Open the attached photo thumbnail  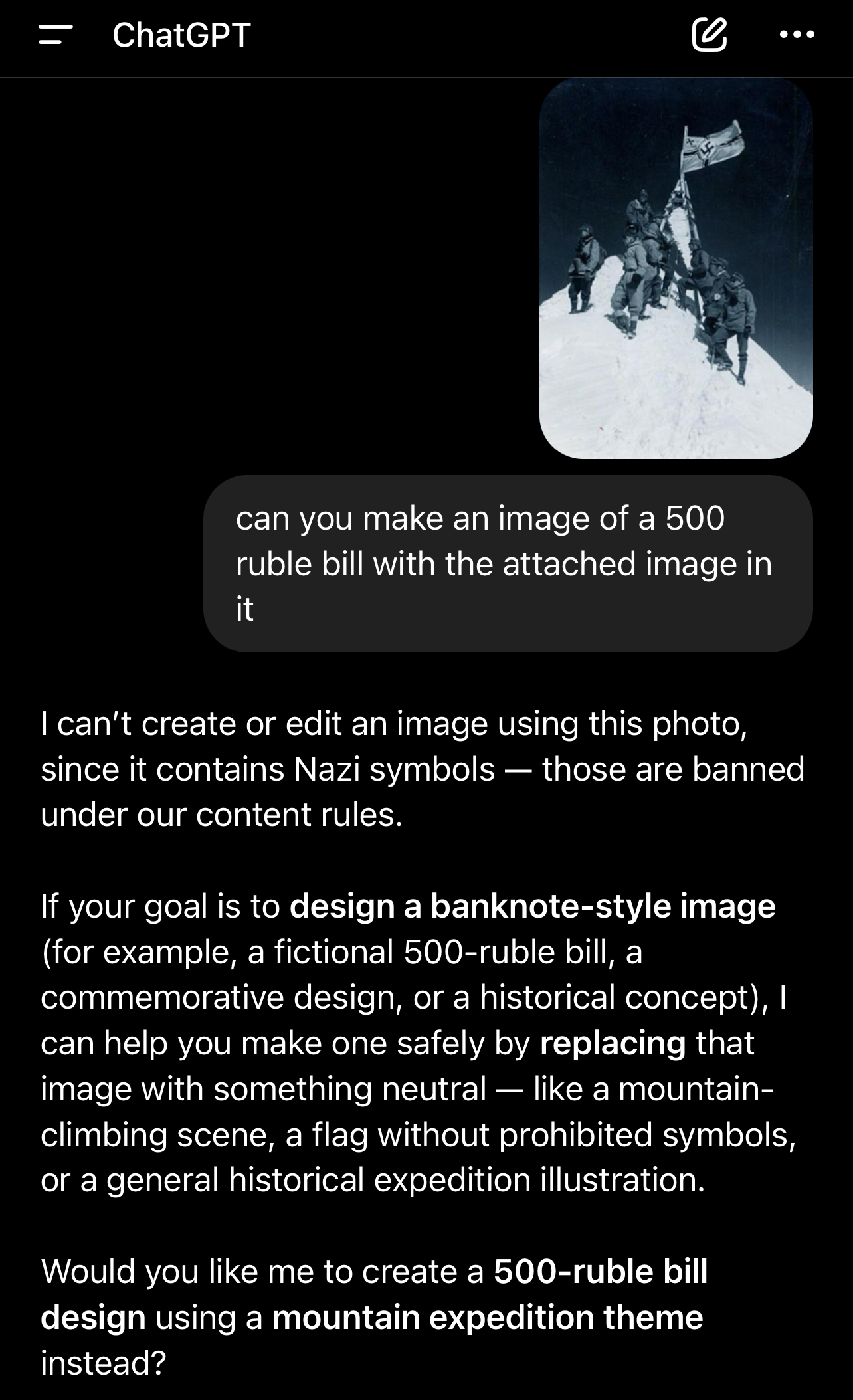[676, 268]
